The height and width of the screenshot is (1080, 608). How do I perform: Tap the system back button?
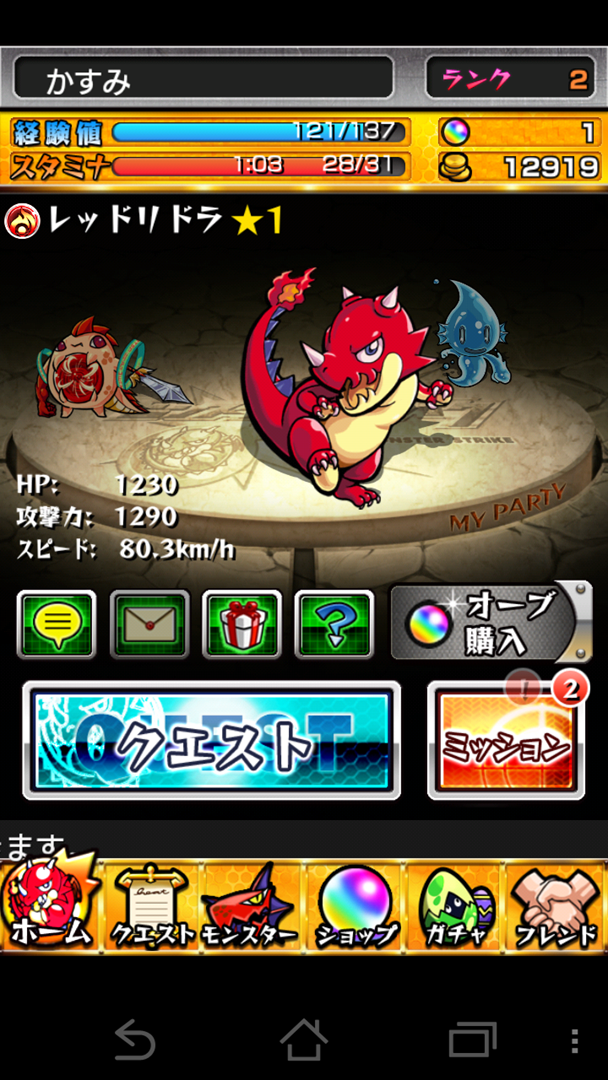[134, 1040]
